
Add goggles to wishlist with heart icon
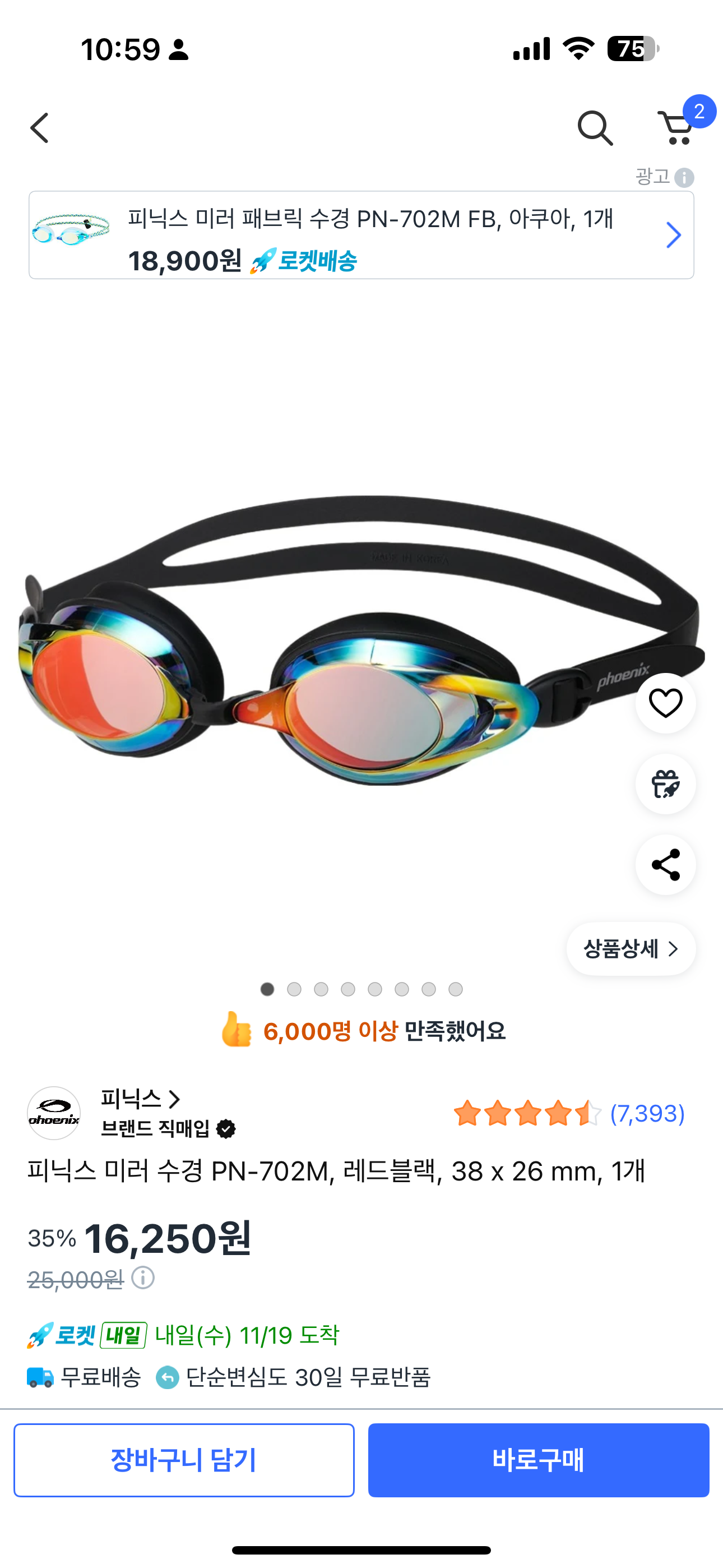(665, 703)
